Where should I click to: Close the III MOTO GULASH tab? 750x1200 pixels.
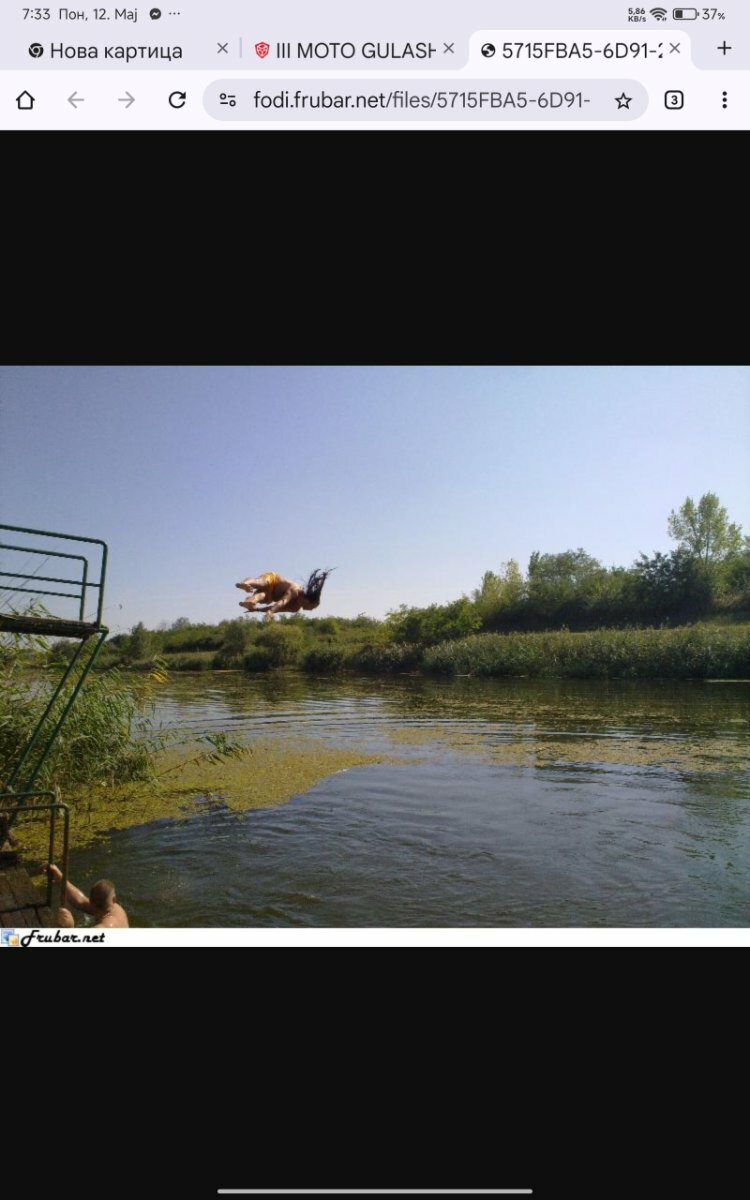click(448, 48)
